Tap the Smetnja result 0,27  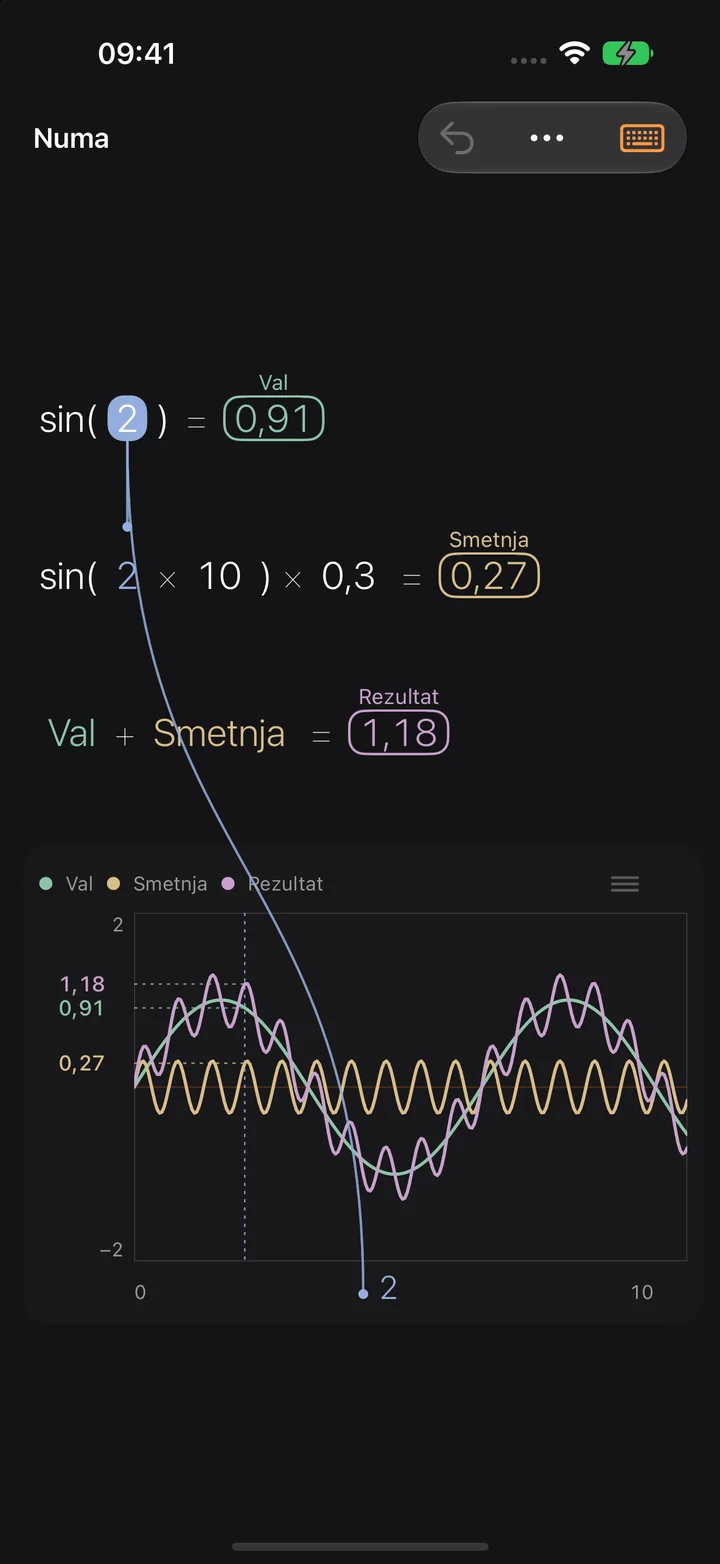[x=489, y=576]
